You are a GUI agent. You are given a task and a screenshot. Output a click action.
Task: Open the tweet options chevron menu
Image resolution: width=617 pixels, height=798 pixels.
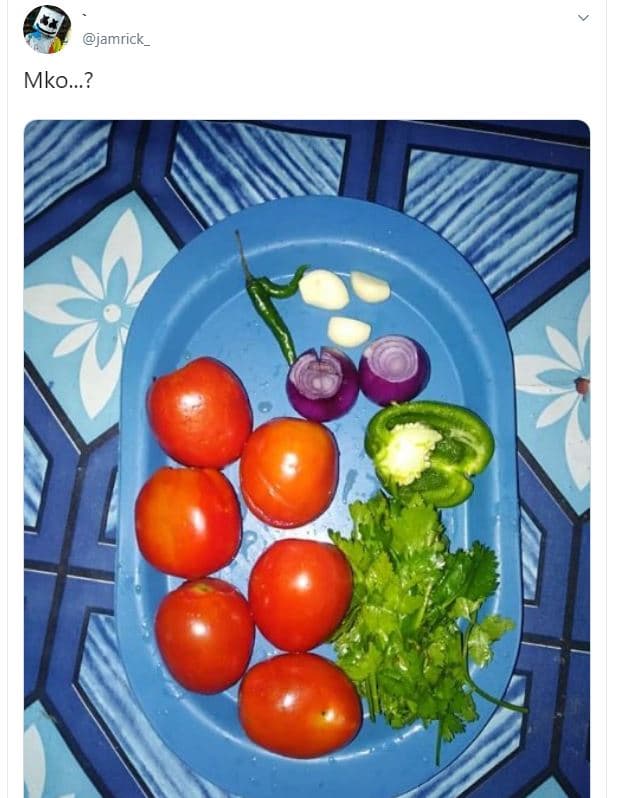pos(584,18)
